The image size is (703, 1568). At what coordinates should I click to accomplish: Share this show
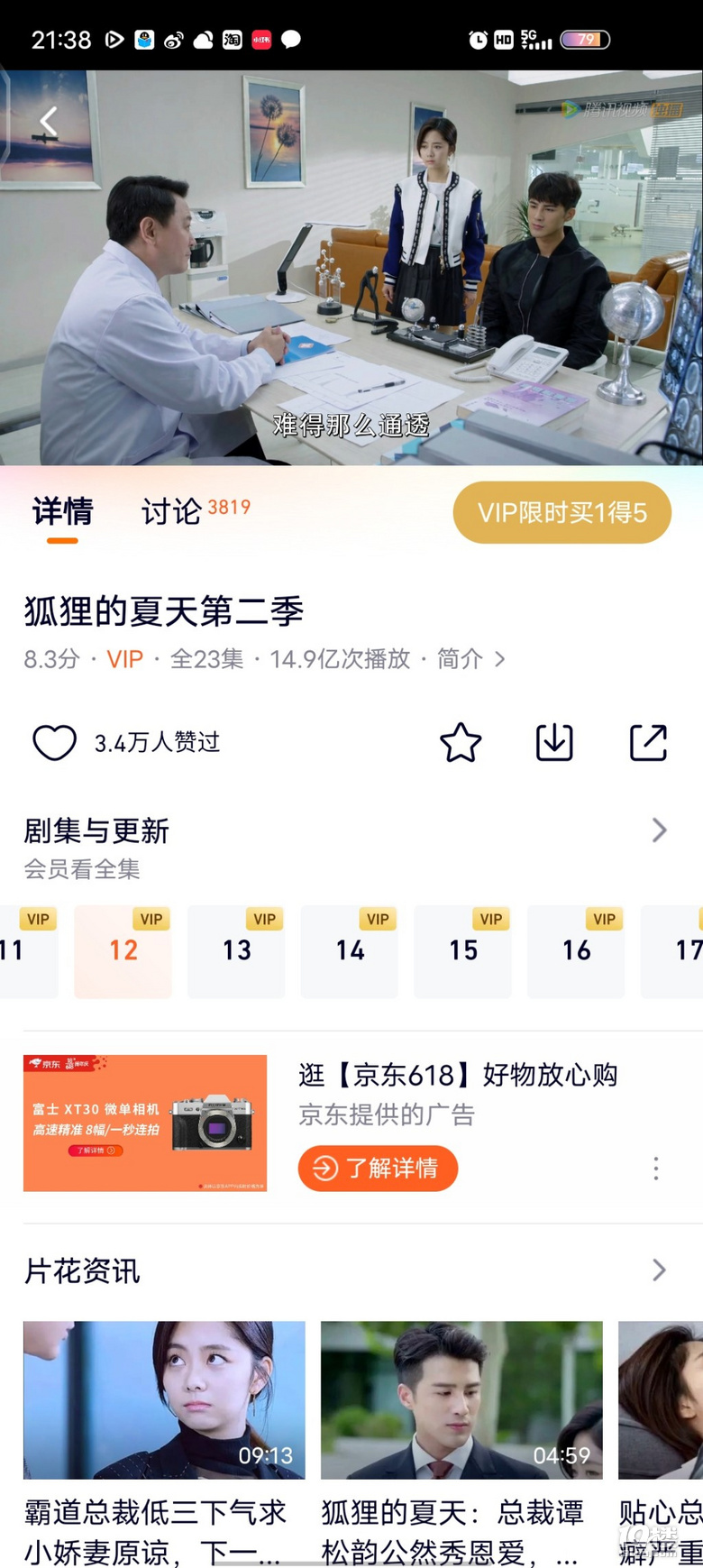tap(647, 742)
